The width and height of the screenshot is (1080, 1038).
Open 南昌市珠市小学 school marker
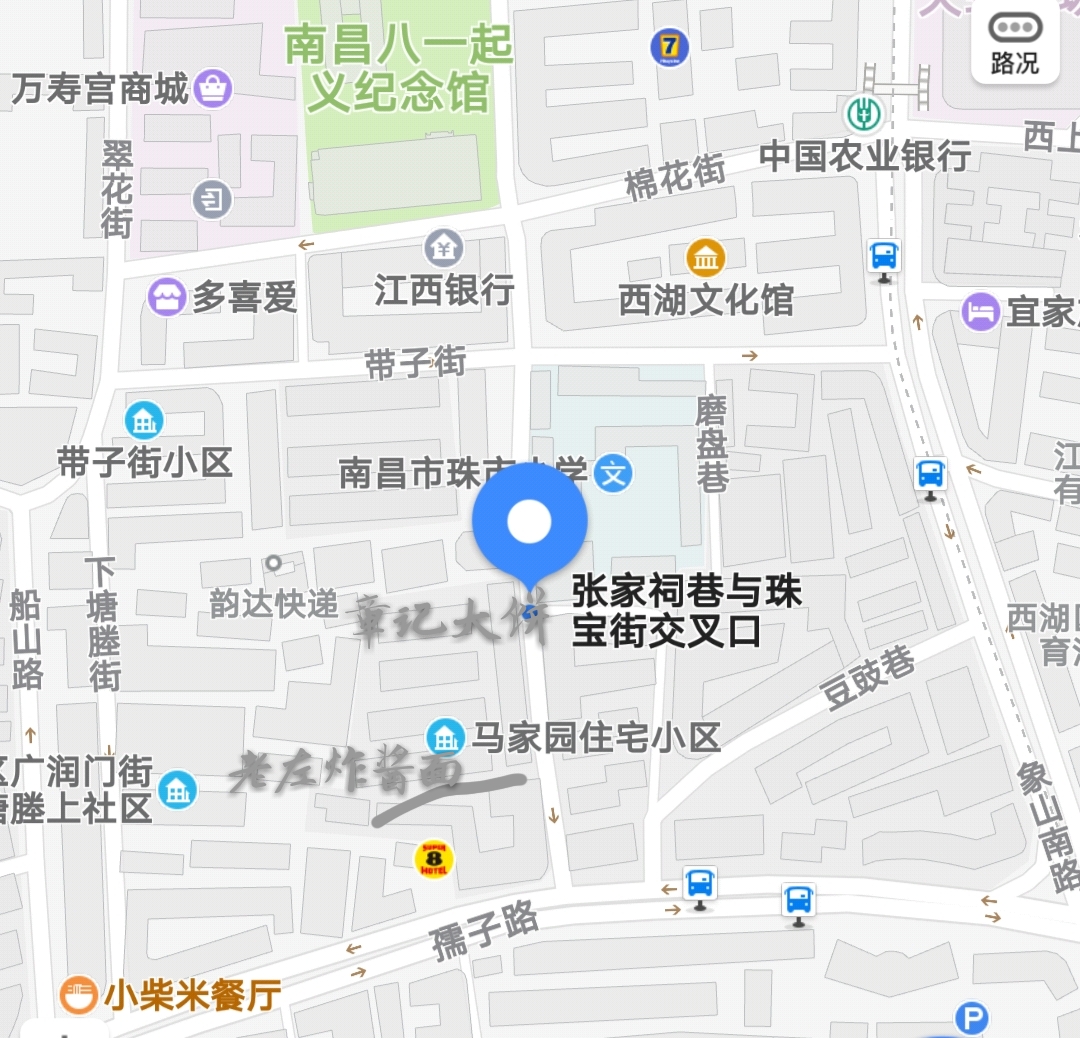tap(612, 473)
